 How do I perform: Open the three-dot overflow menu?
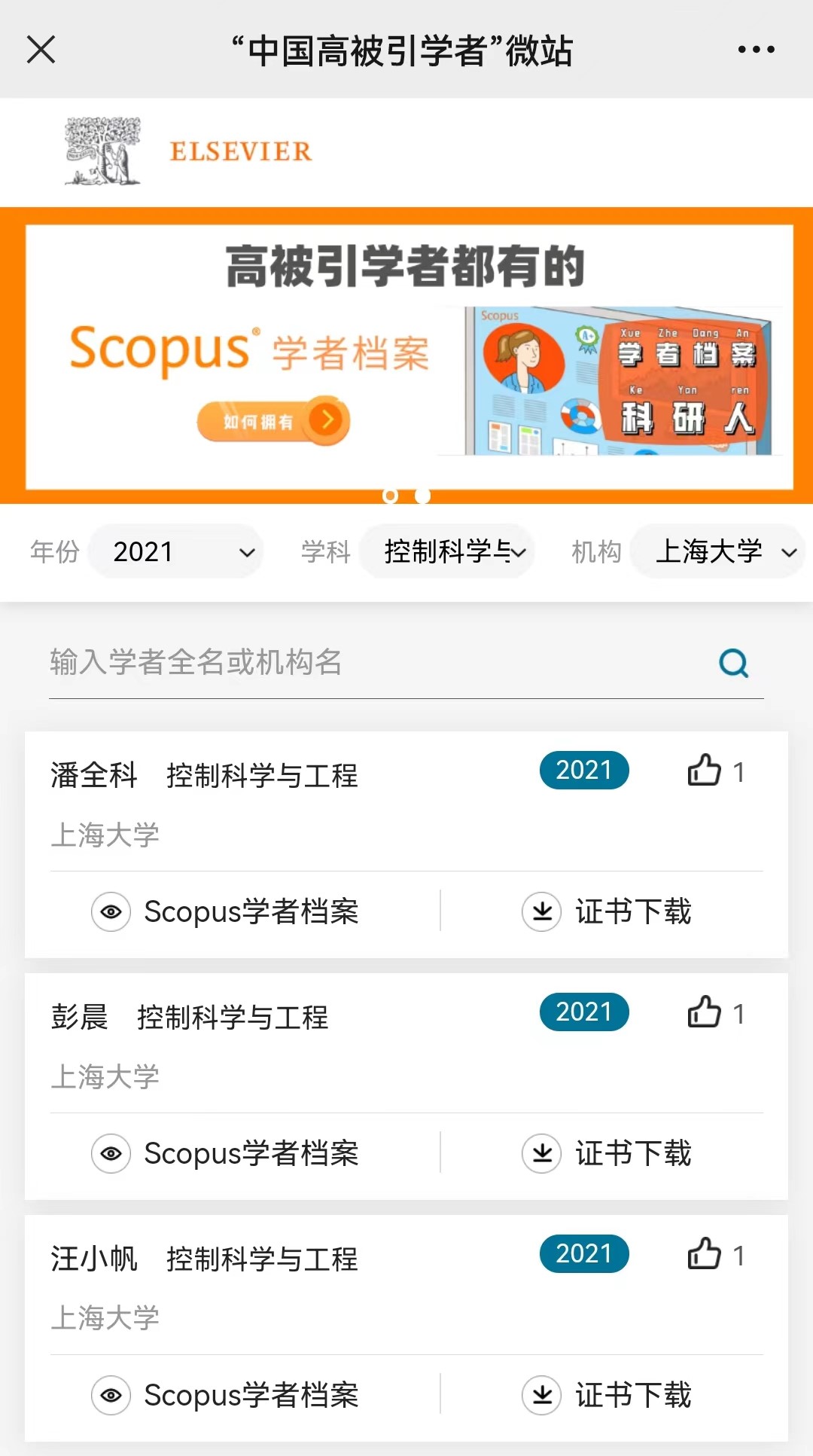click(756, 50)
